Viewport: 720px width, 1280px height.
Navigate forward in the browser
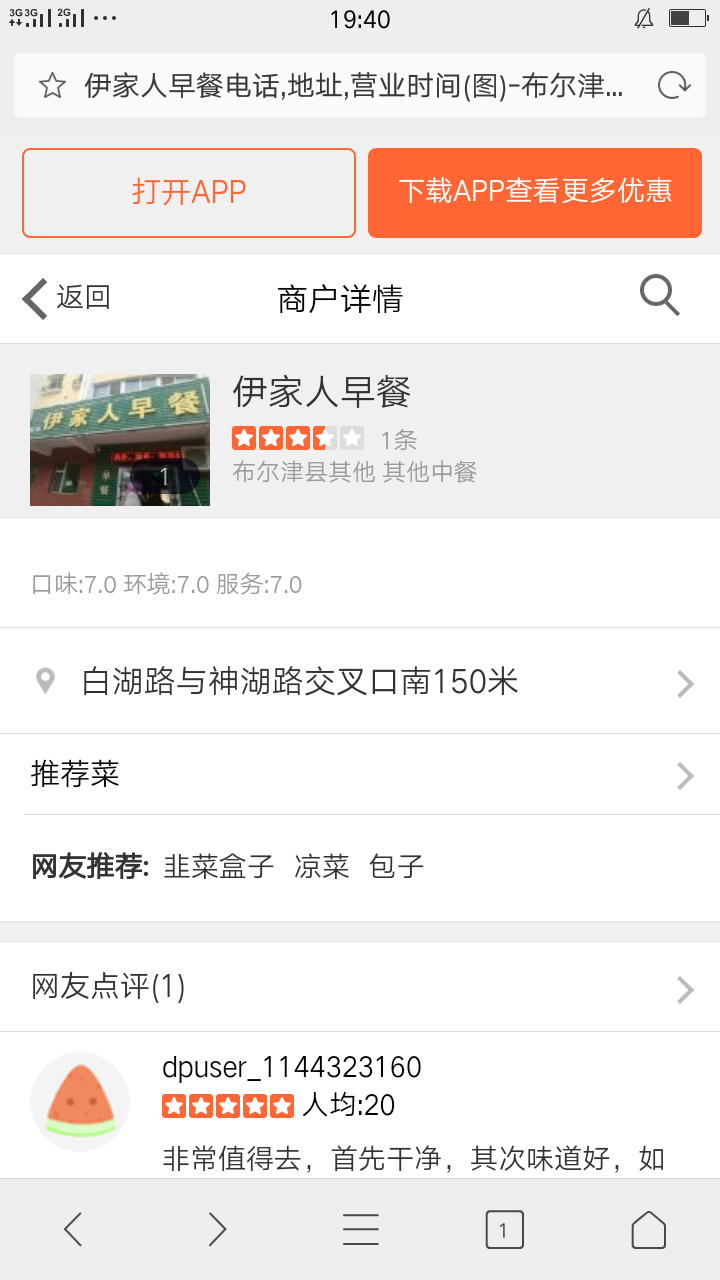217,1229
